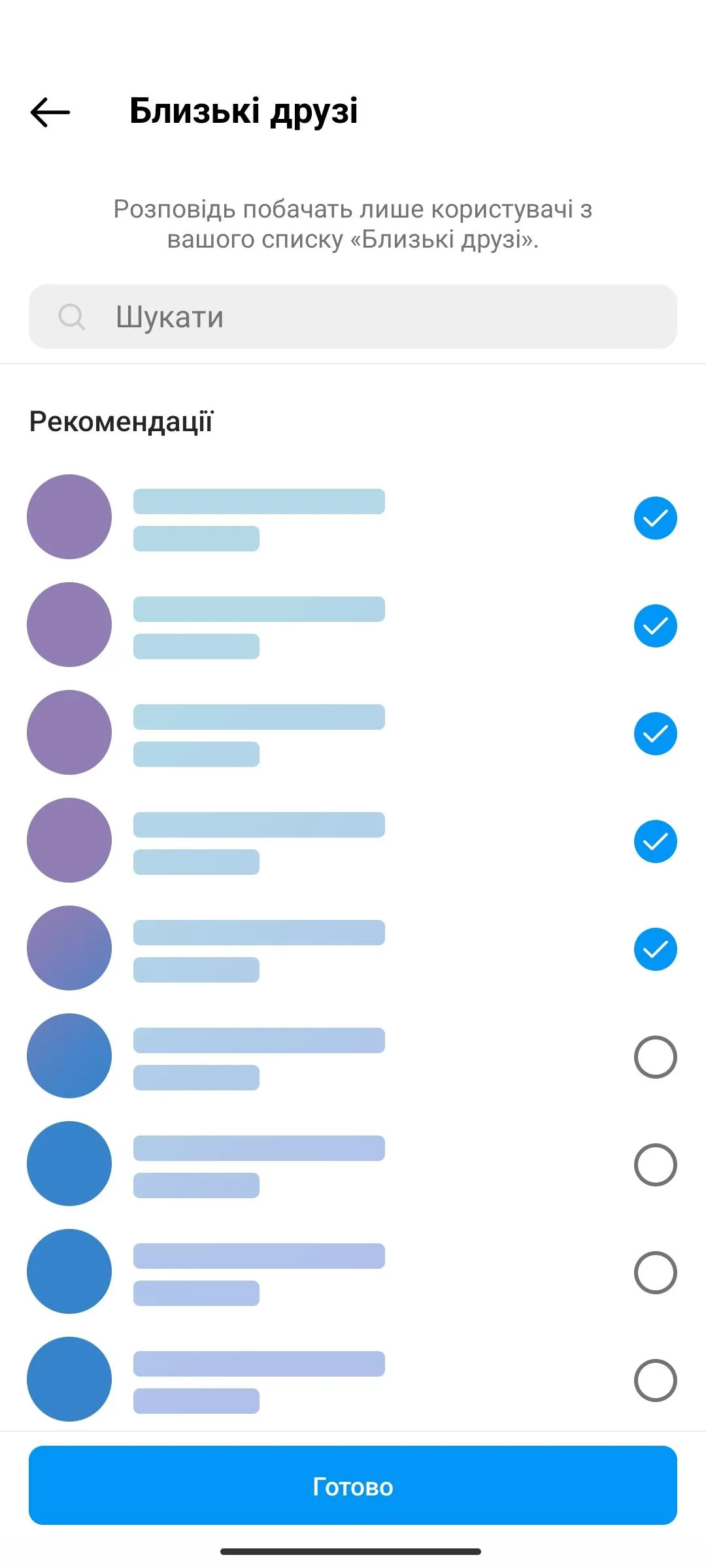
Task: Remove the fourth recommended friend's selection
Action: [x=655, y=841]
